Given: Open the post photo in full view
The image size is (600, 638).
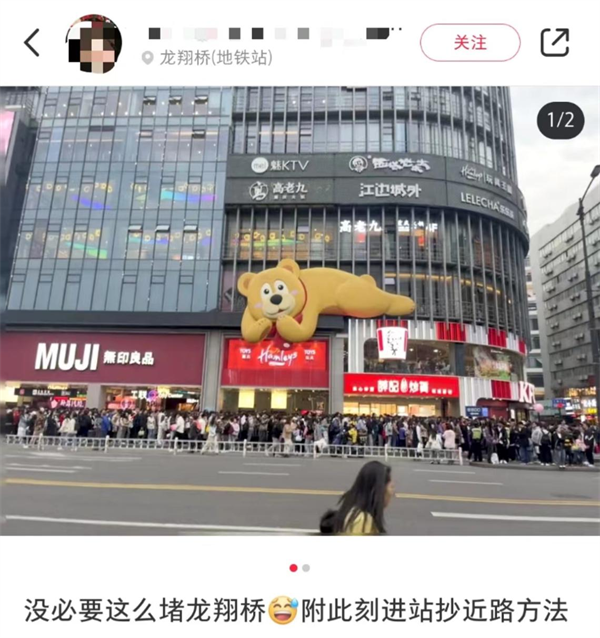Looking at the screenshot, I should tap(300, 310).
